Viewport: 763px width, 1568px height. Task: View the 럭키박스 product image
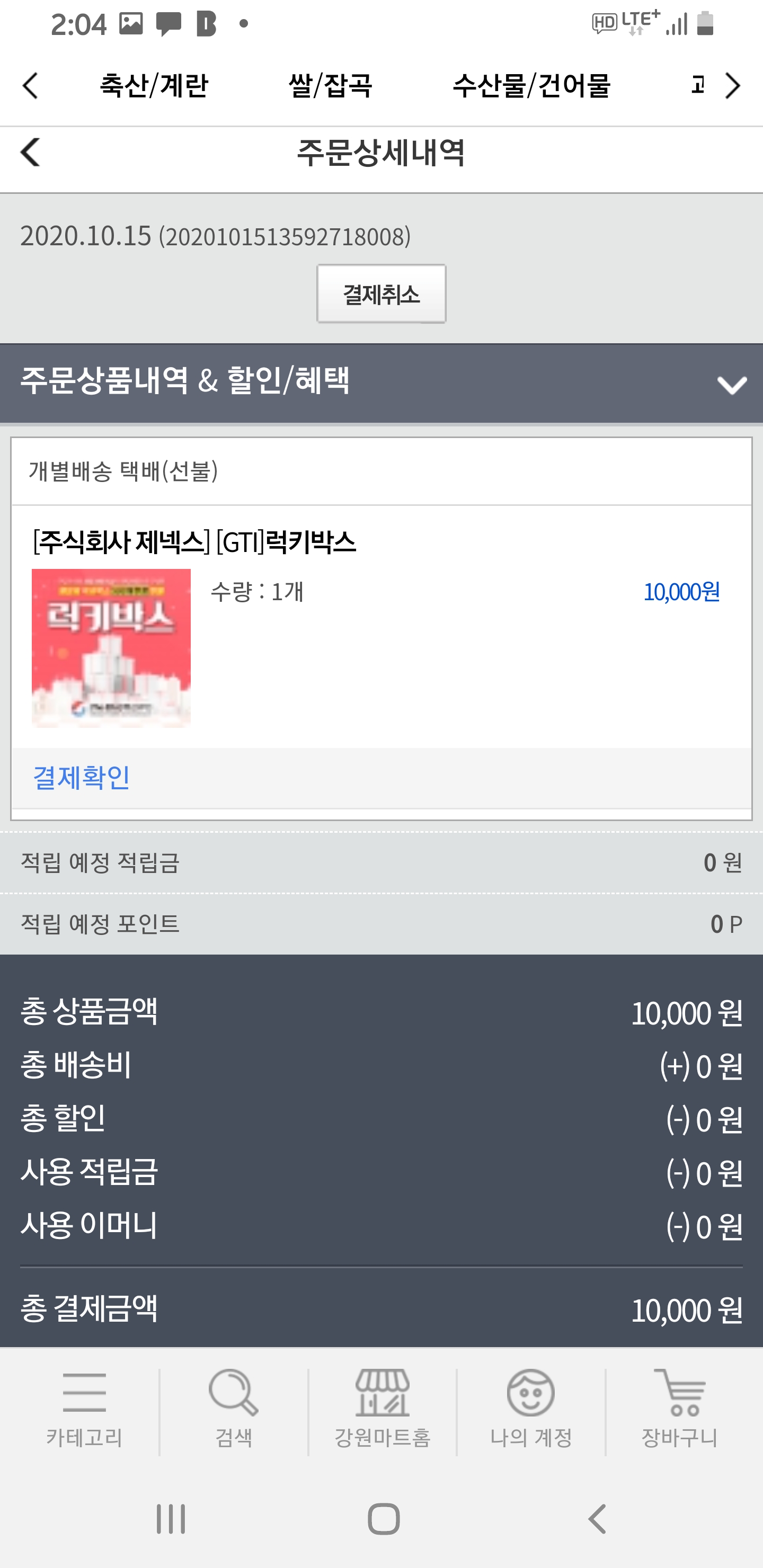pyautogui.click(x=111, y=648)
